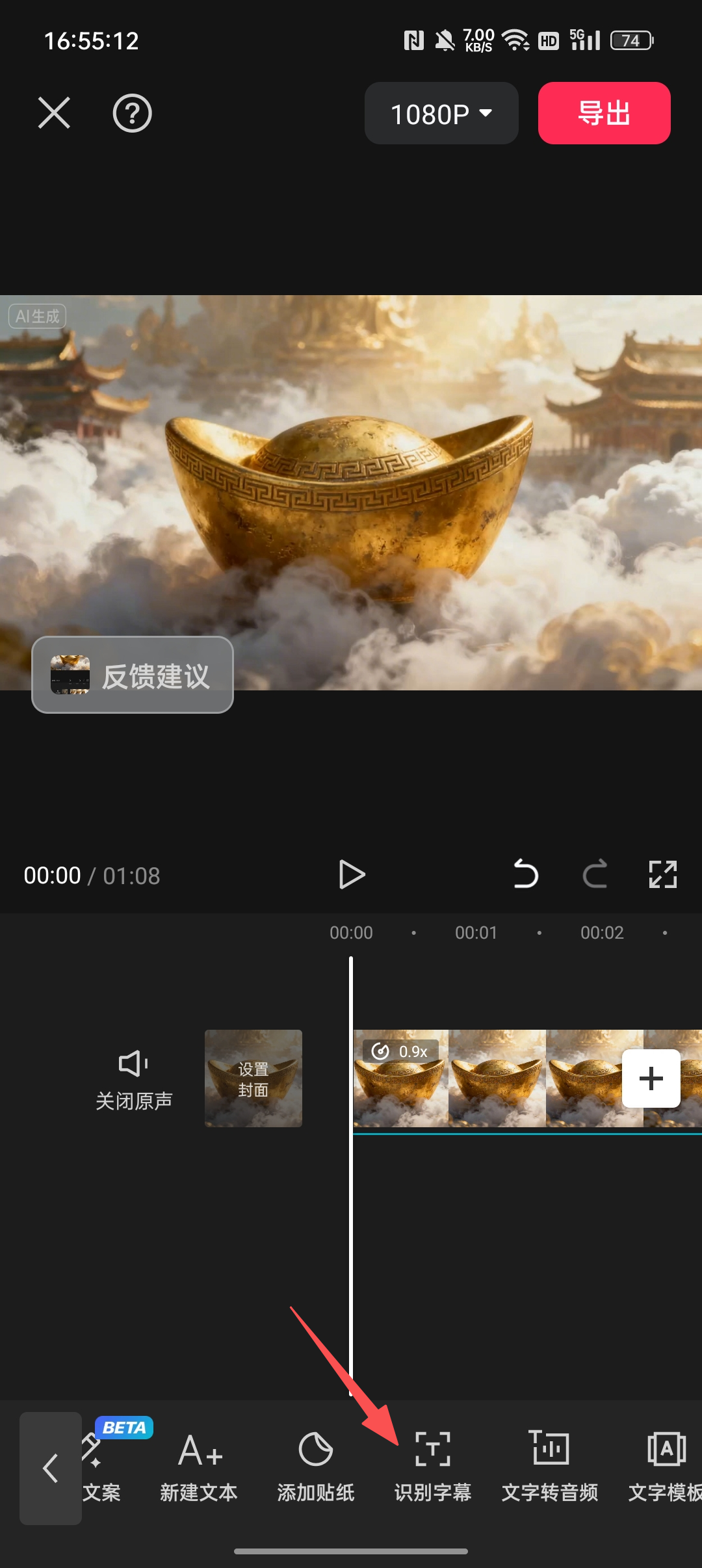
Task: Open the 1080P resolution dropdown
Action: point(441,114)
